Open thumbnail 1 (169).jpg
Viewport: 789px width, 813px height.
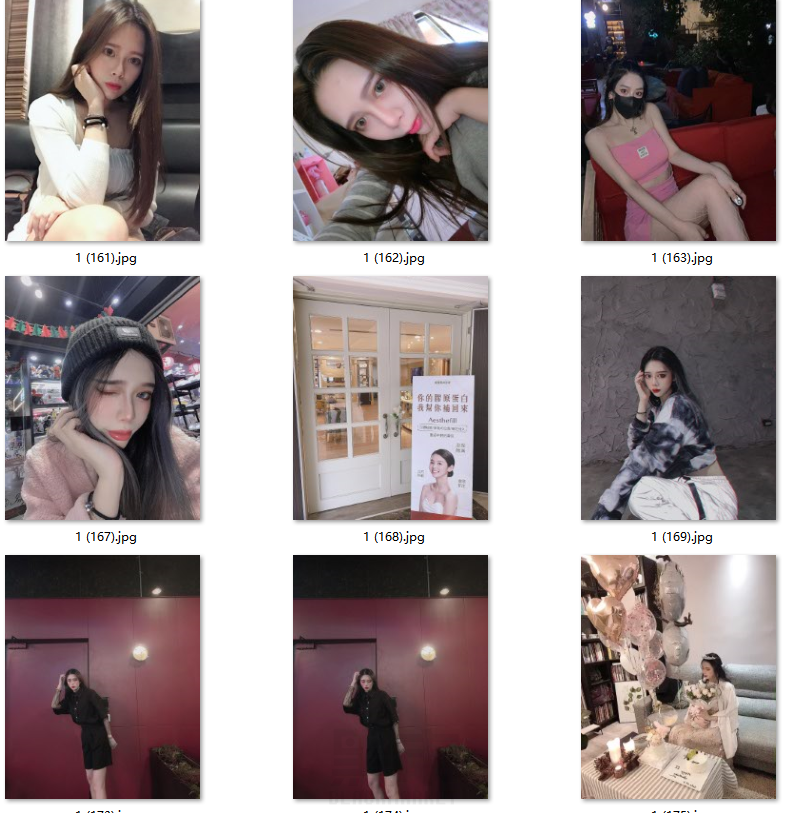[x=678, y=398]
